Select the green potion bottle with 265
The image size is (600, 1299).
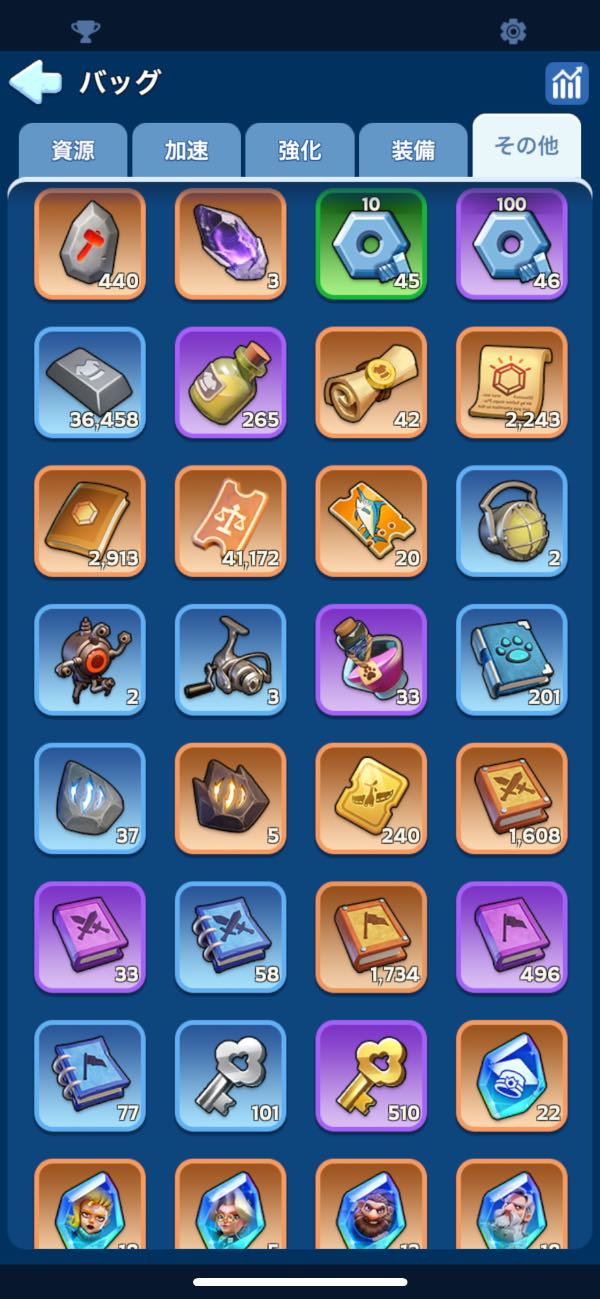[x=230, y=382]
